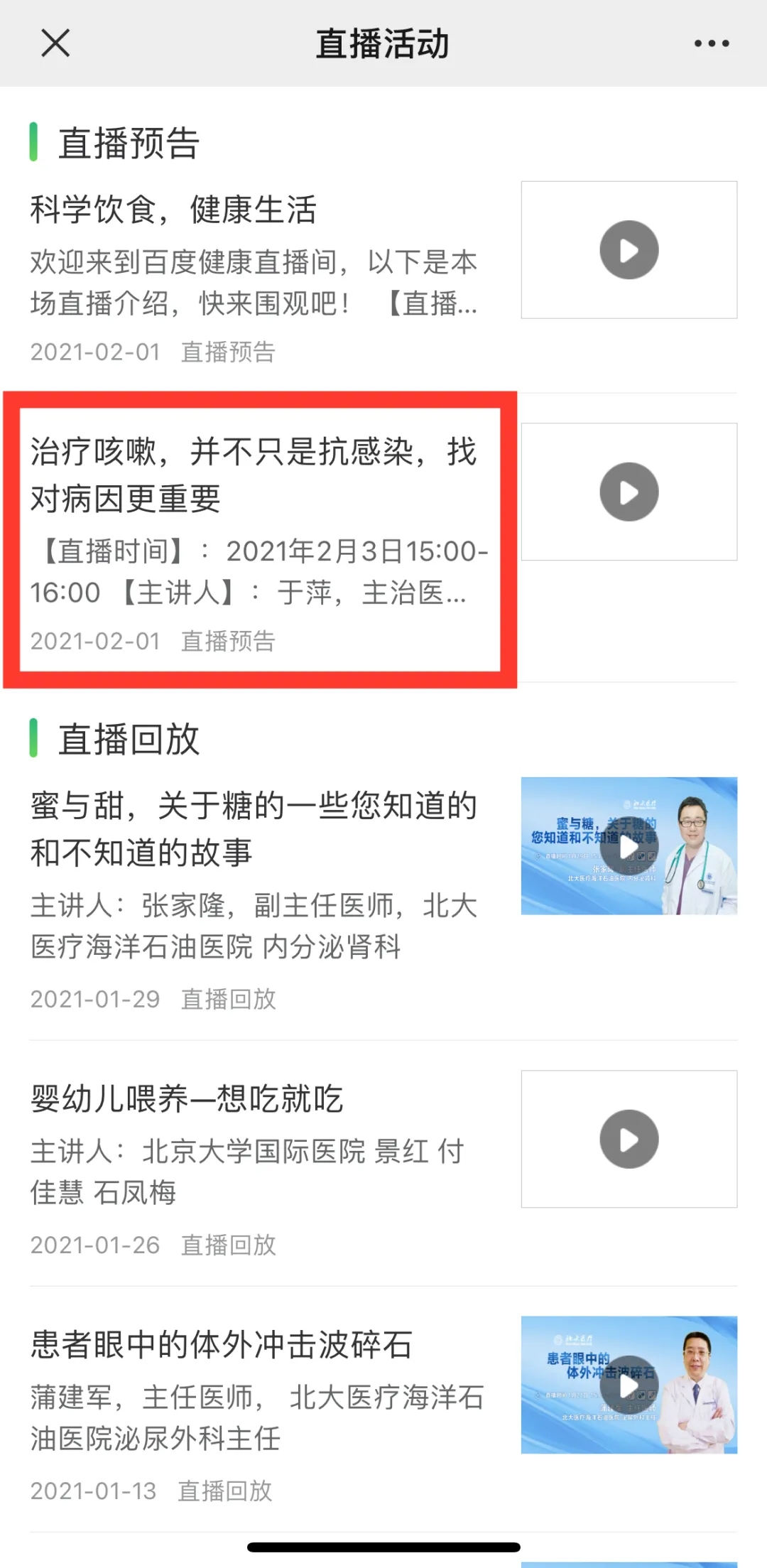Play the 婴幼儿喂养 replay video thumbnail
767x1568 pixels.
(x=629, y=1139)
